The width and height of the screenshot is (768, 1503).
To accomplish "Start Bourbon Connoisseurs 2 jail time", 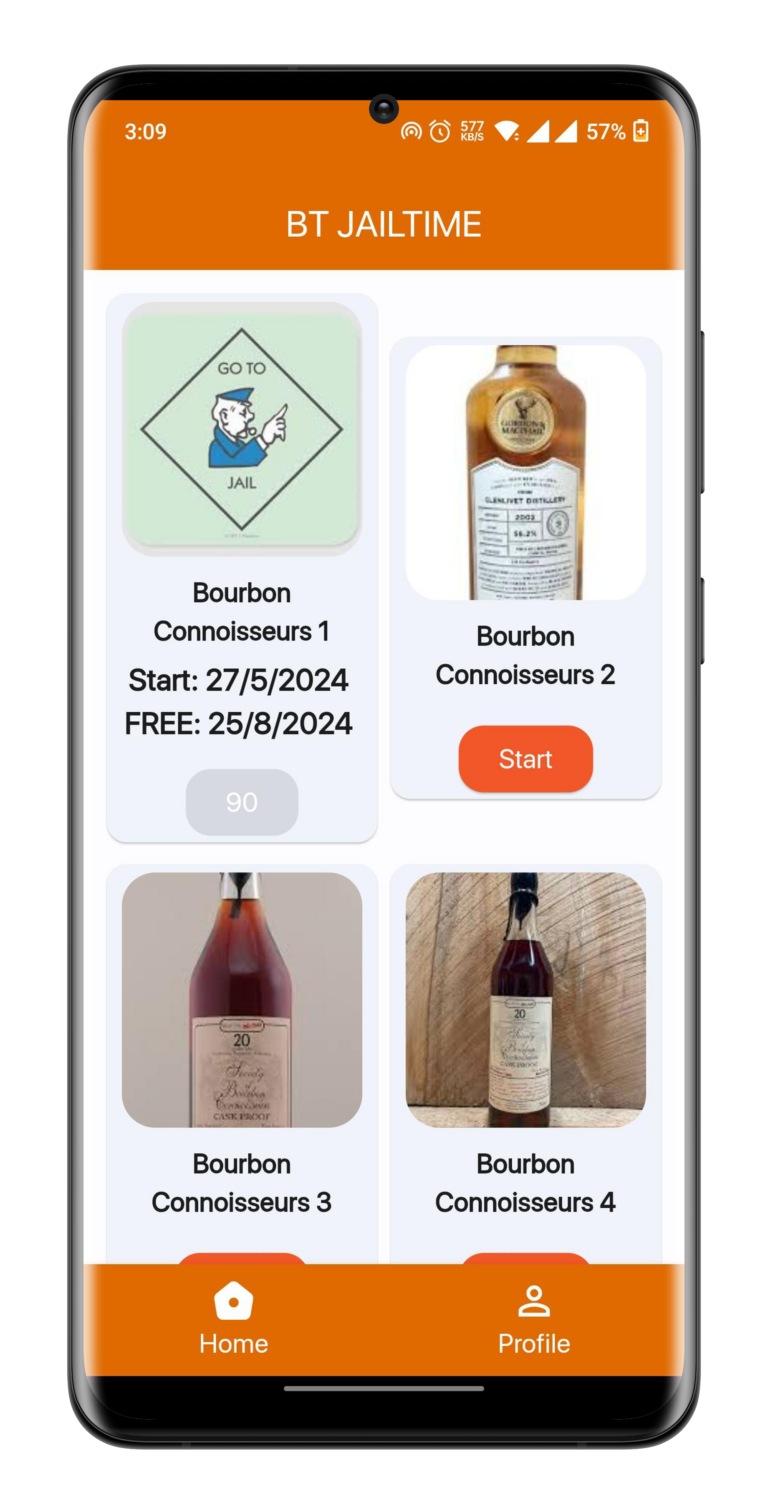I will (x=525, y=759).
